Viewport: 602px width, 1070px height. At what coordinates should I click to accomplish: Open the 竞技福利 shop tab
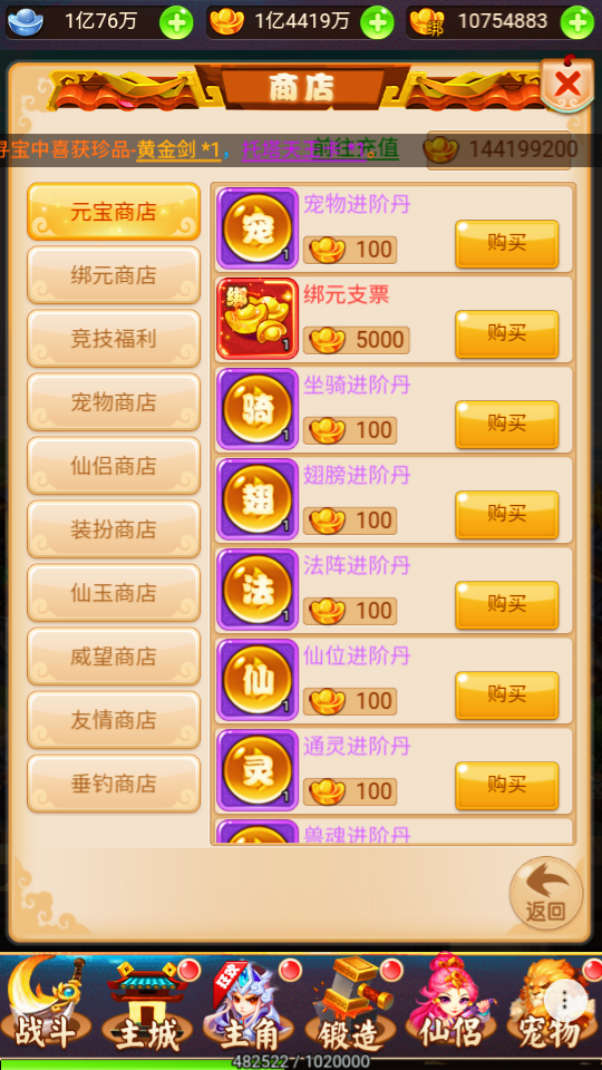(x=113, y=339)
